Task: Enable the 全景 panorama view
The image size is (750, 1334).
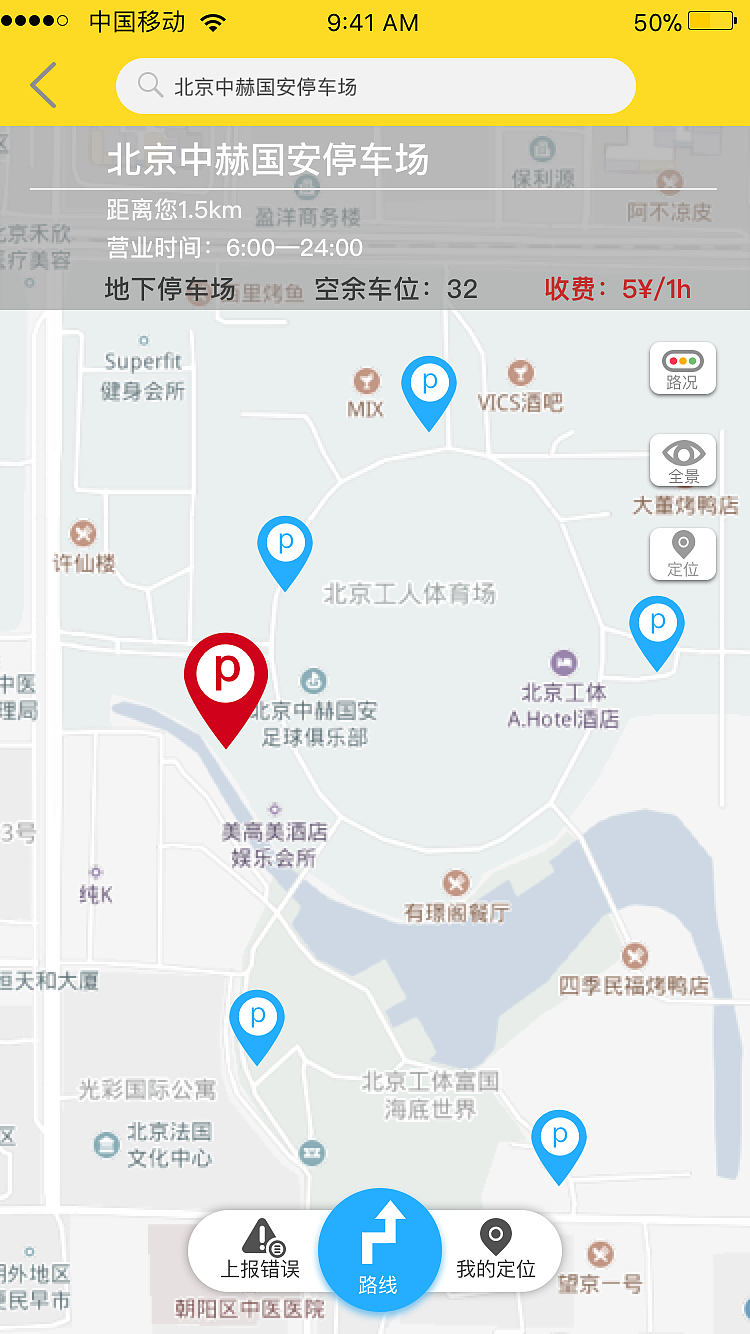Action: pos(682,460)
